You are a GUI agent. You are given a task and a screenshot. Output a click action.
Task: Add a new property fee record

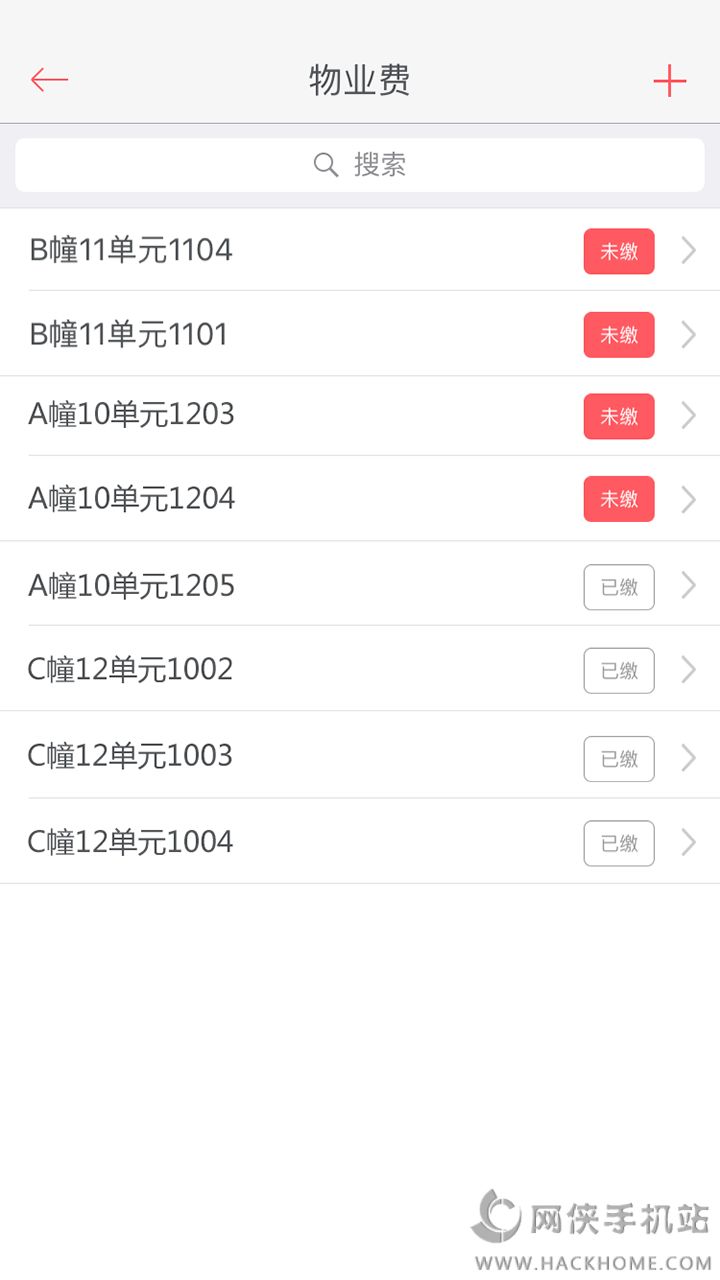(x=669, y=81)
